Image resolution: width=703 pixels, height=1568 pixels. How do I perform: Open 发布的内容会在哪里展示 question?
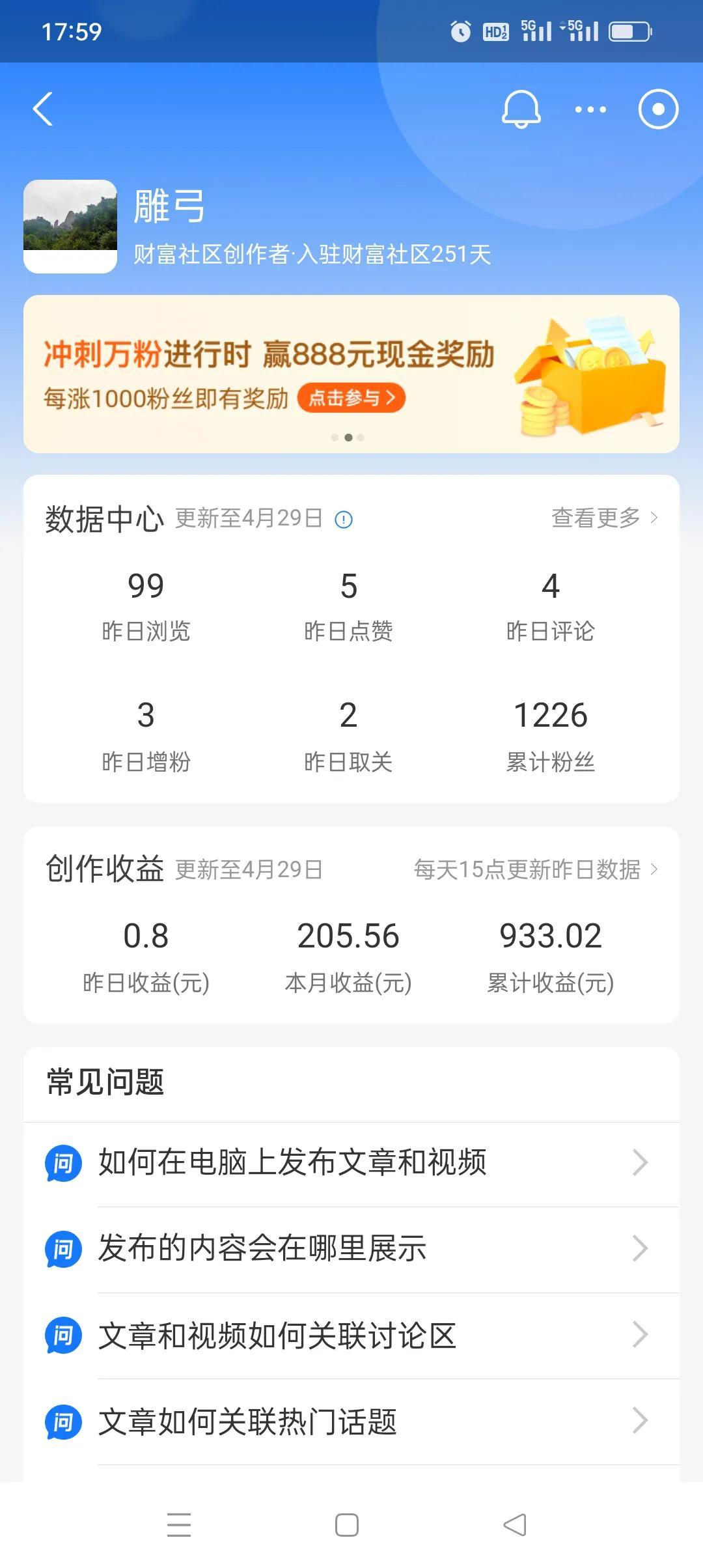point(351,1248)
